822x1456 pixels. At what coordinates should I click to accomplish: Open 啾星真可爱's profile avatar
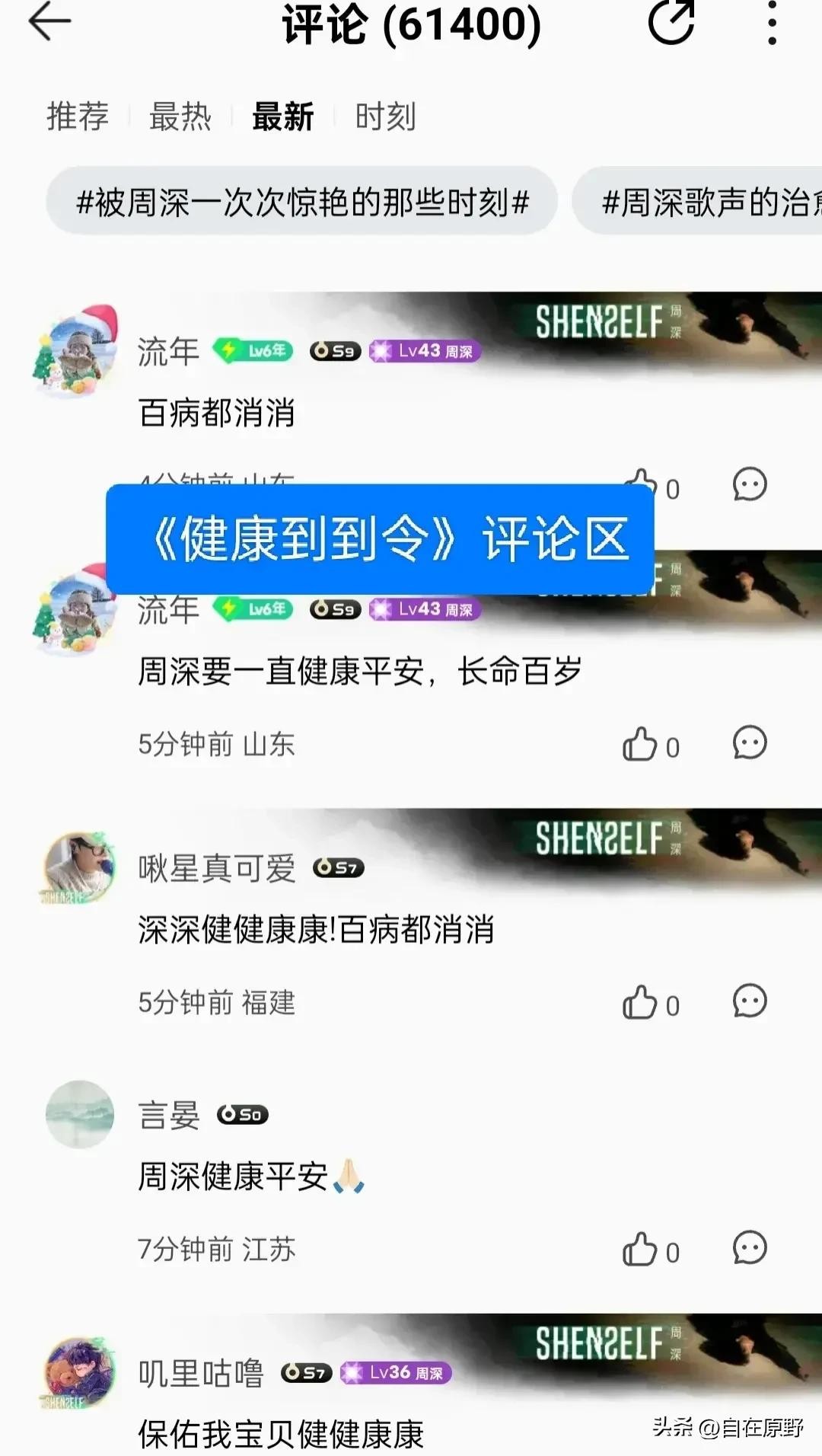click(79, 867)
